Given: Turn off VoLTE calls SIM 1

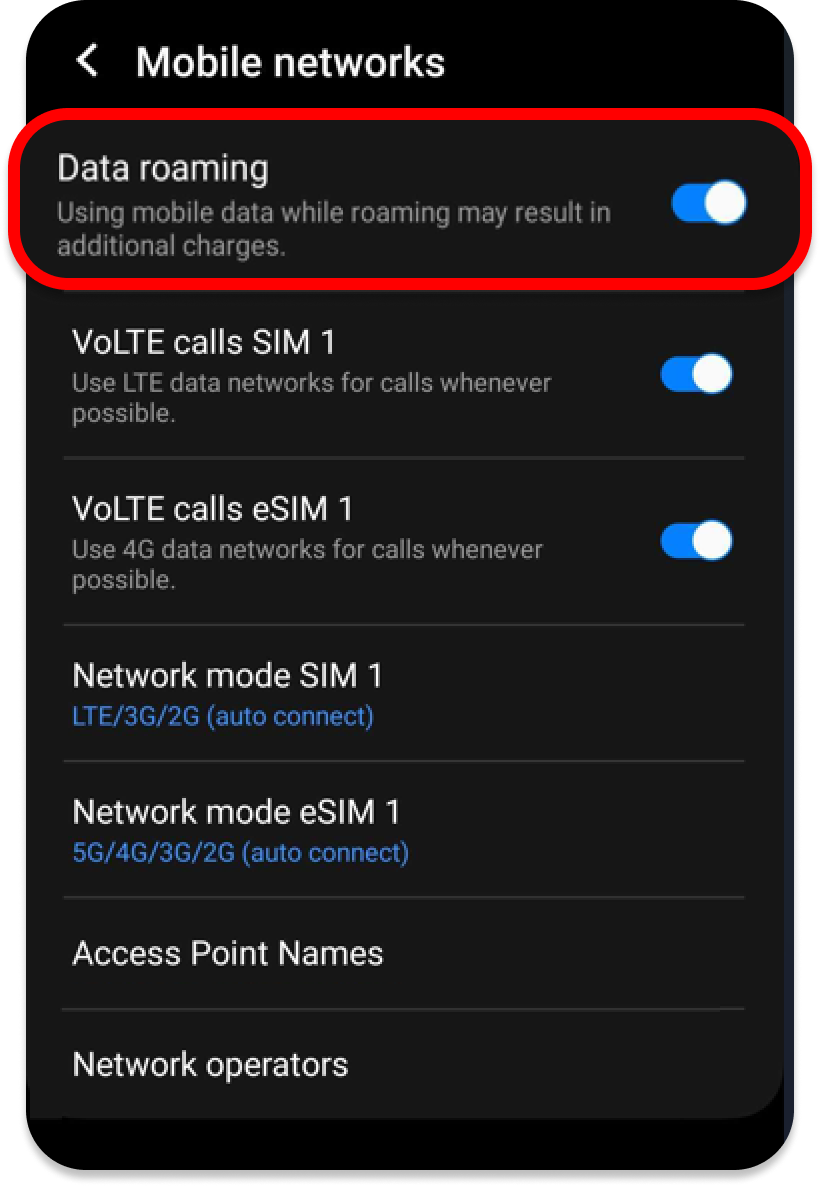Looking at the screenshot, I should tap(695, 372).
